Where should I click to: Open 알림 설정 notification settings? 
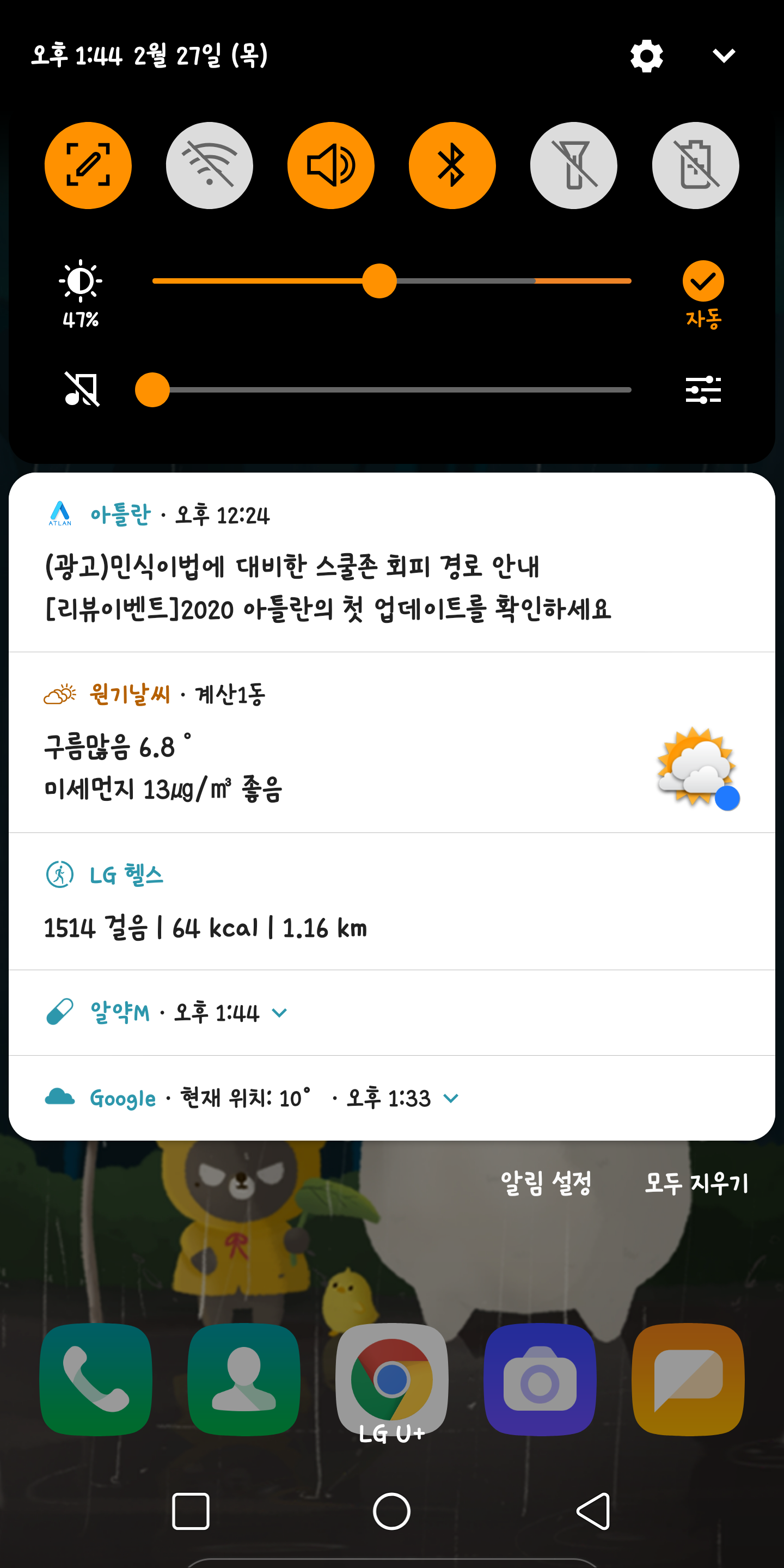546,1183
